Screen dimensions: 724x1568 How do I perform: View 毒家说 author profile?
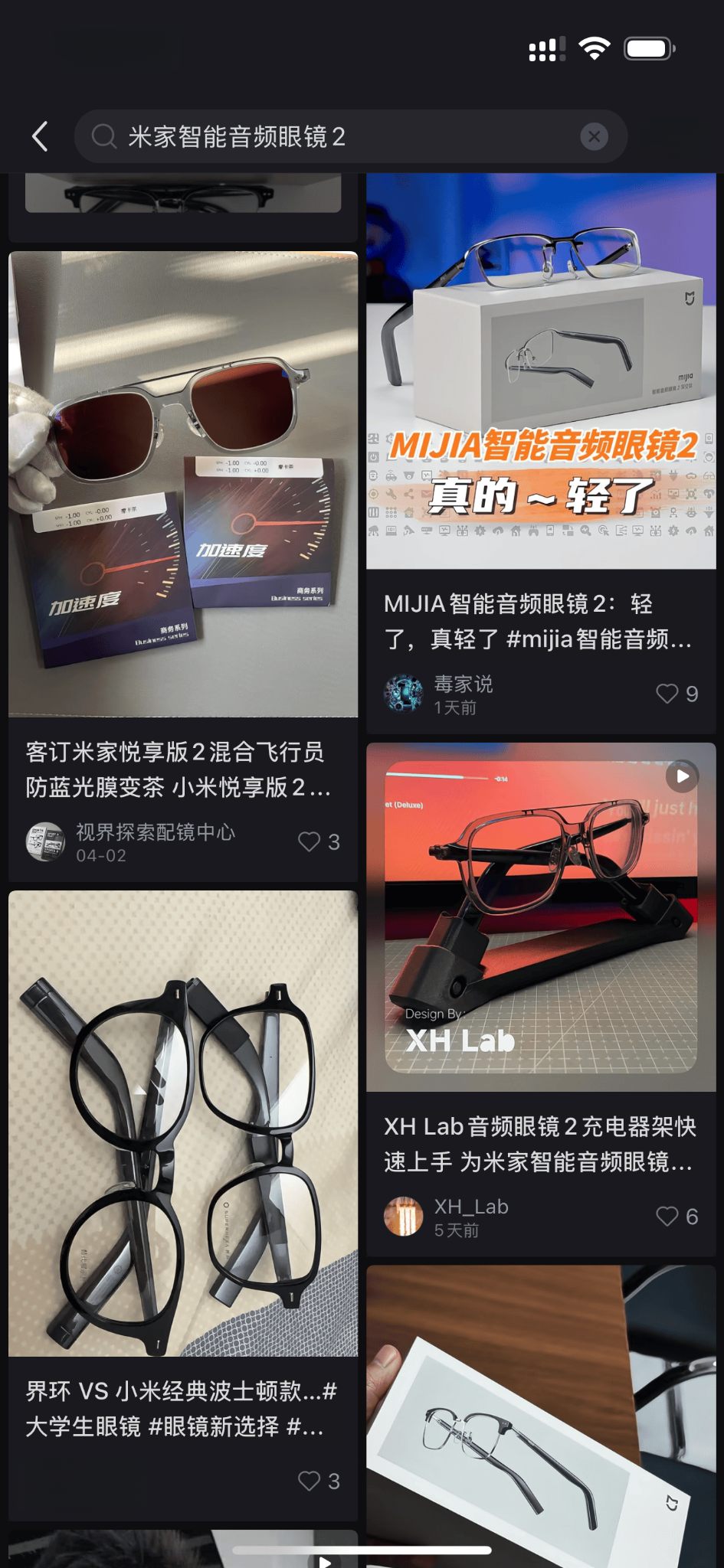click(404, 694)
